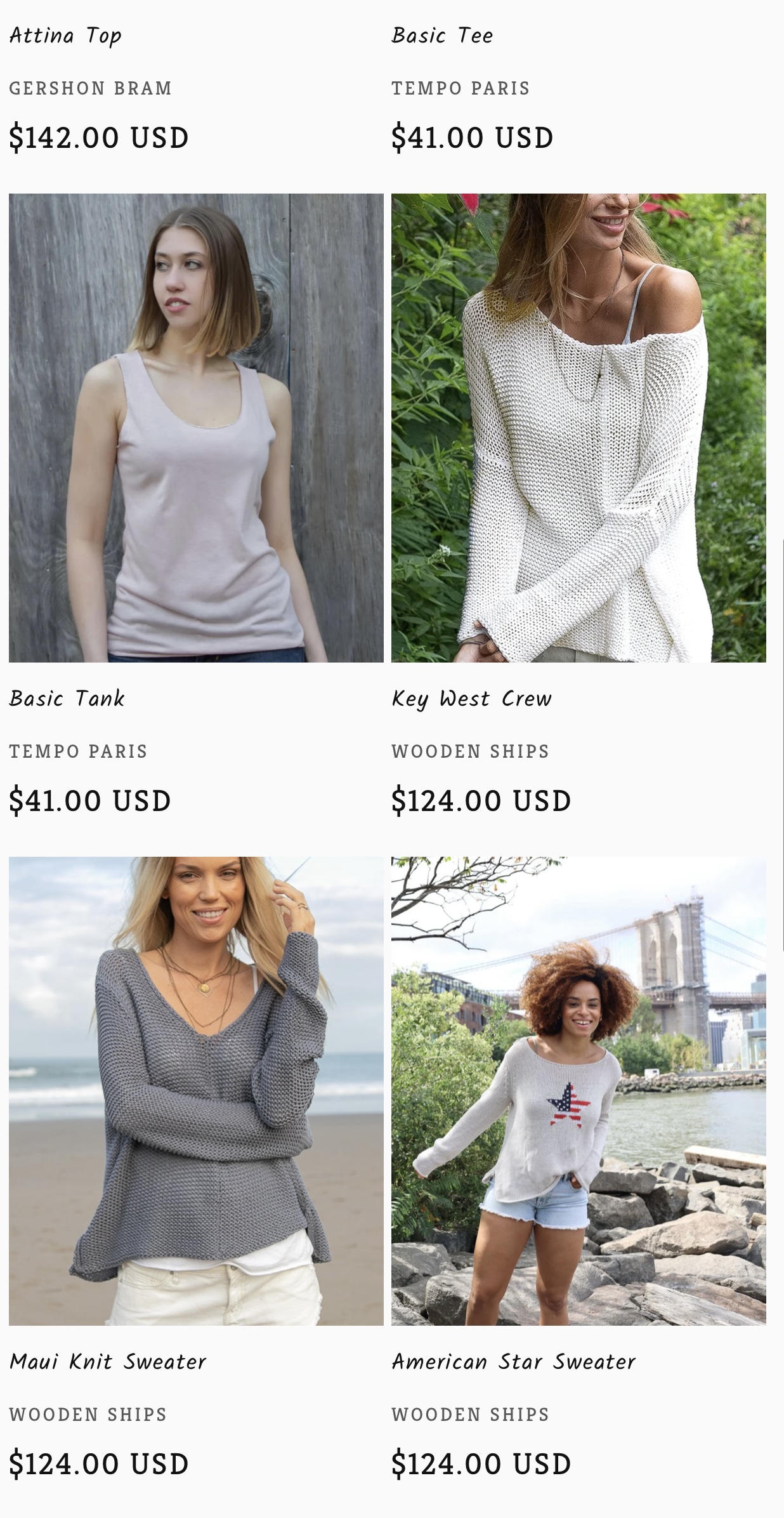Image resolution: width=784 pixels, height=1518 pixels.
Task: Select the Basic Tee product title
Action: click(442, 36)
